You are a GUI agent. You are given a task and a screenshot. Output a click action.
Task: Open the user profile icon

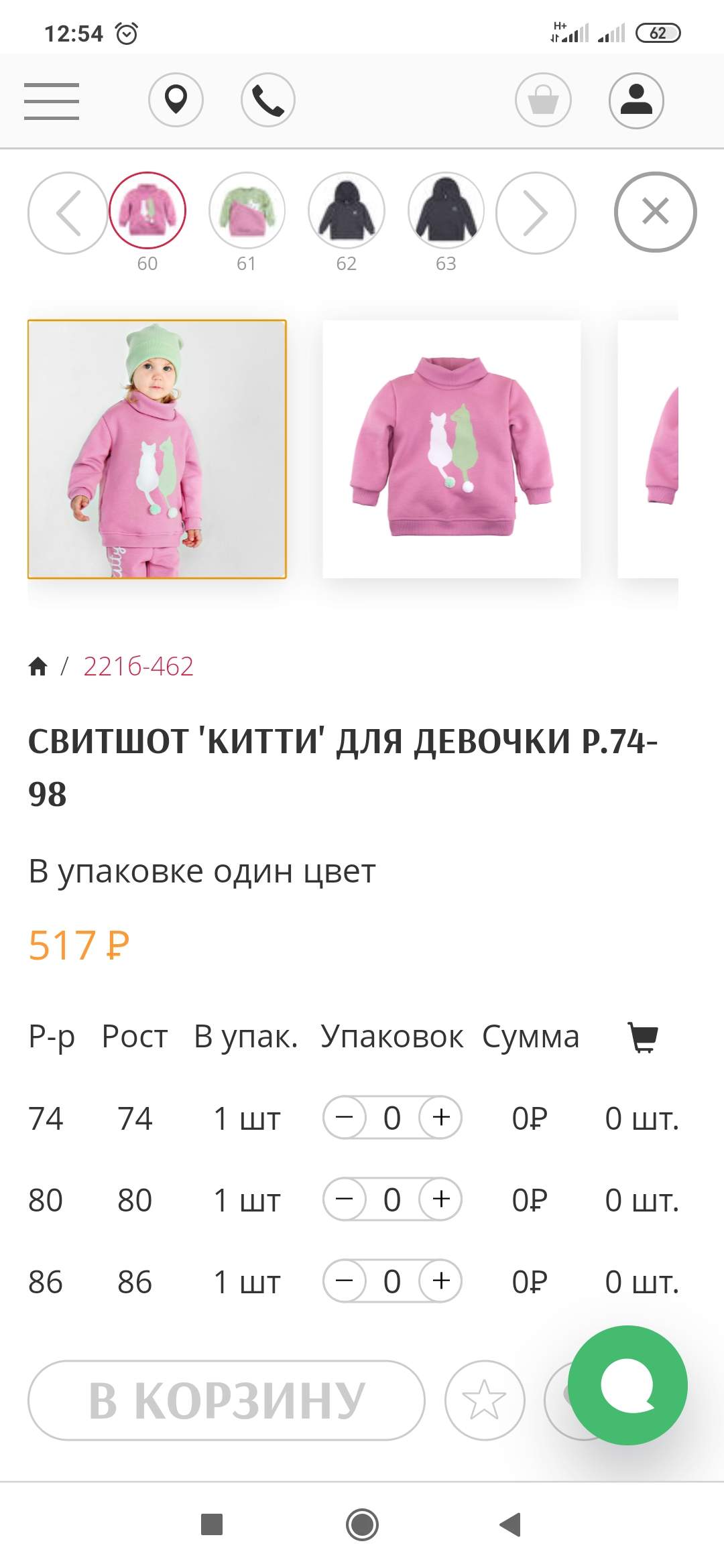pos(636,100)
